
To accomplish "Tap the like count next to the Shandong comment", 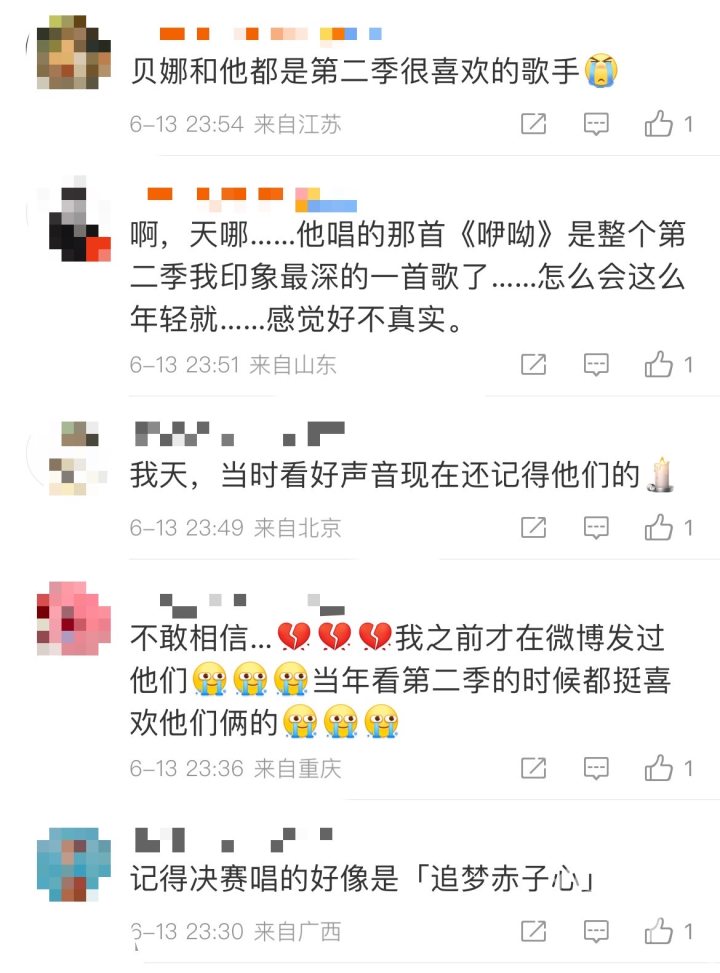I will tap(686, 363).
